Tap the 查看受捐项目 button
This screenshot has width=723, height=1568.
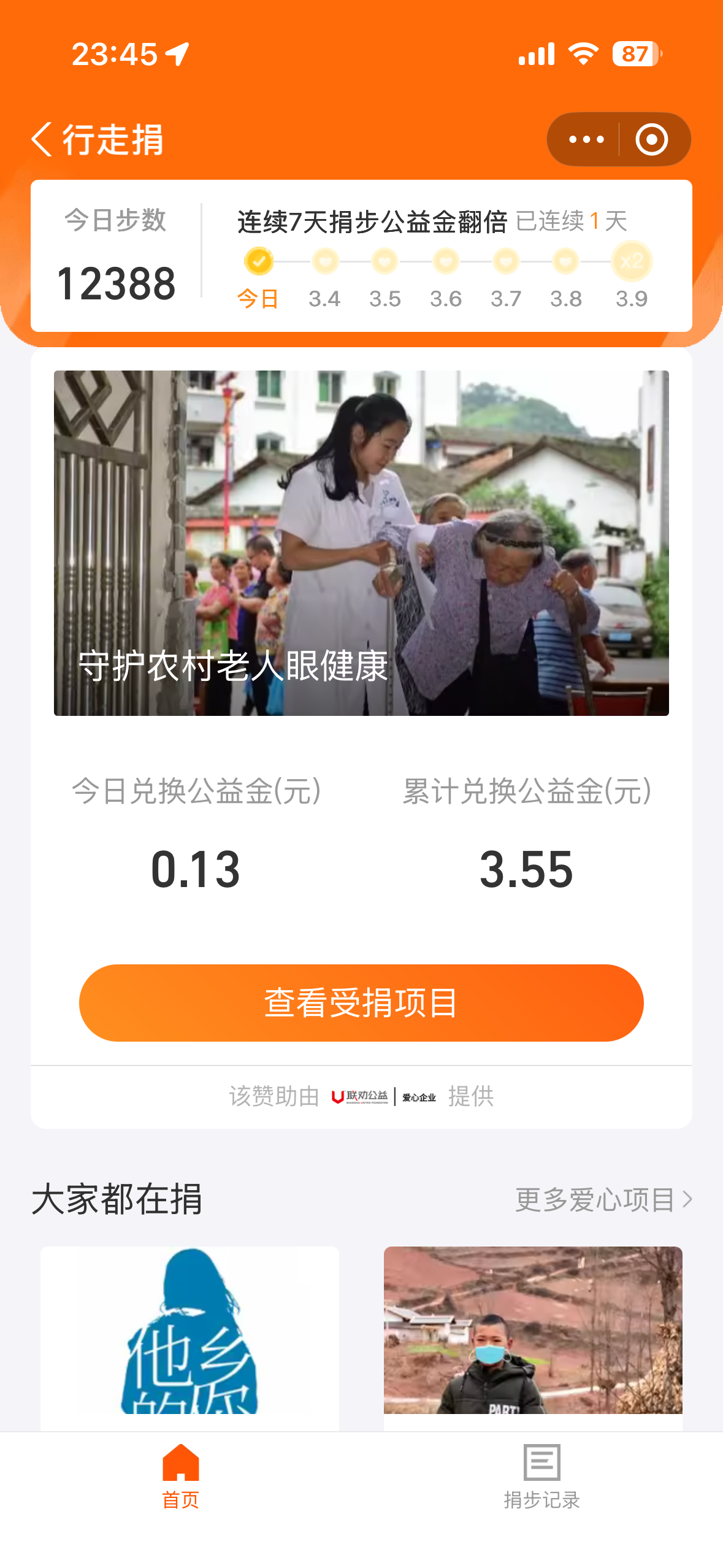point(361,1002)
